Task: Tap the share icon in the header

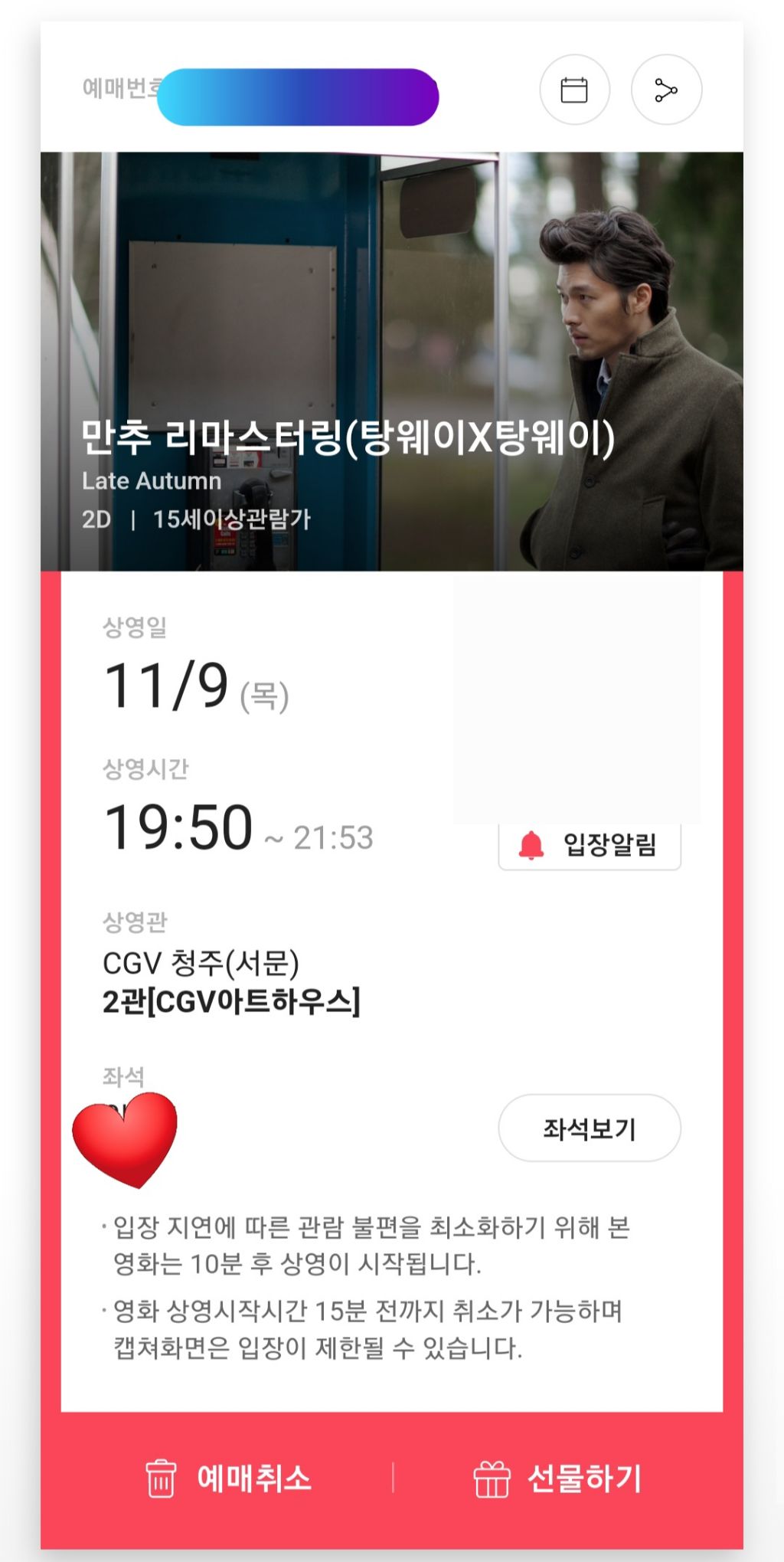Action: pos(668,90)
